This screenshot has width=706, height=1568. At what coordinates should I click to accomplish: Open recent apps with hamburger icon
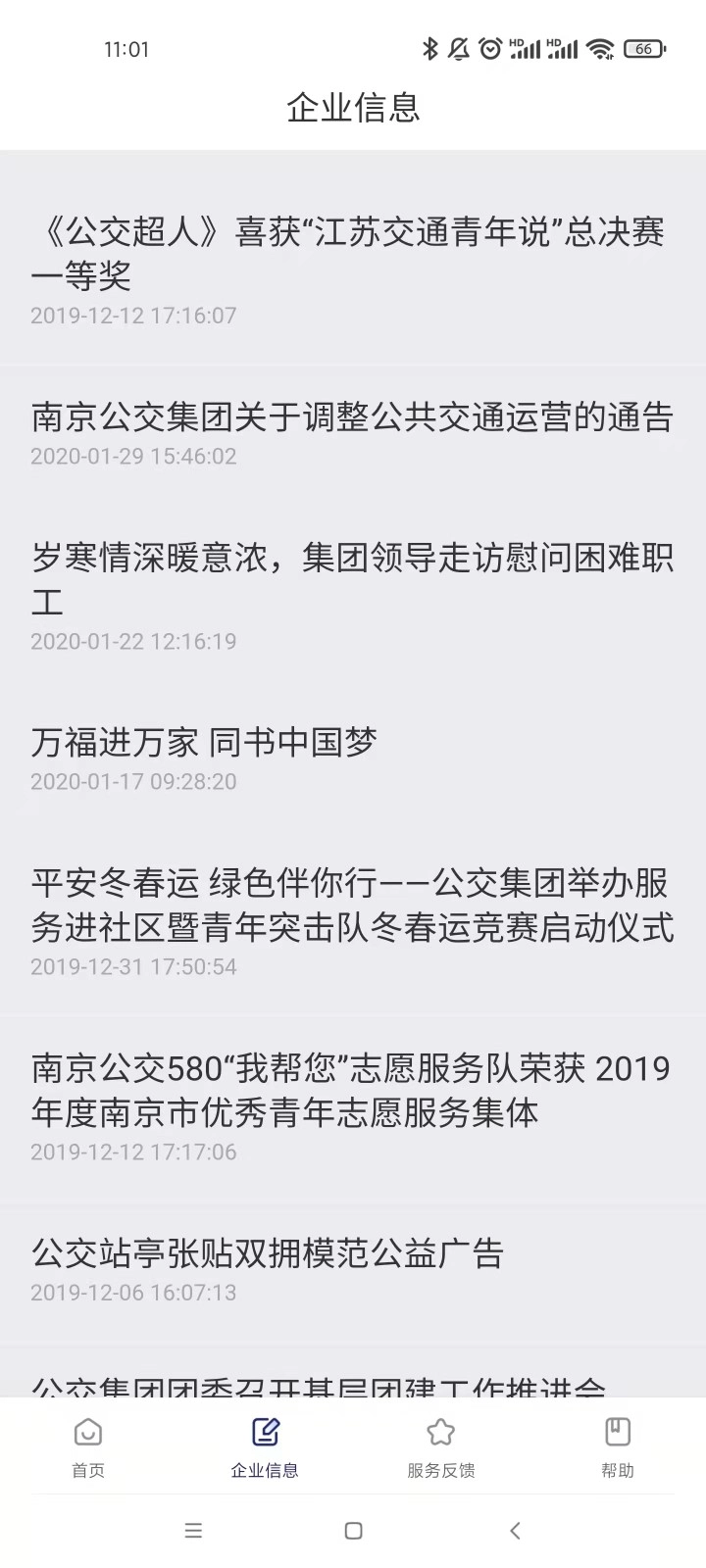(193, 1530)
